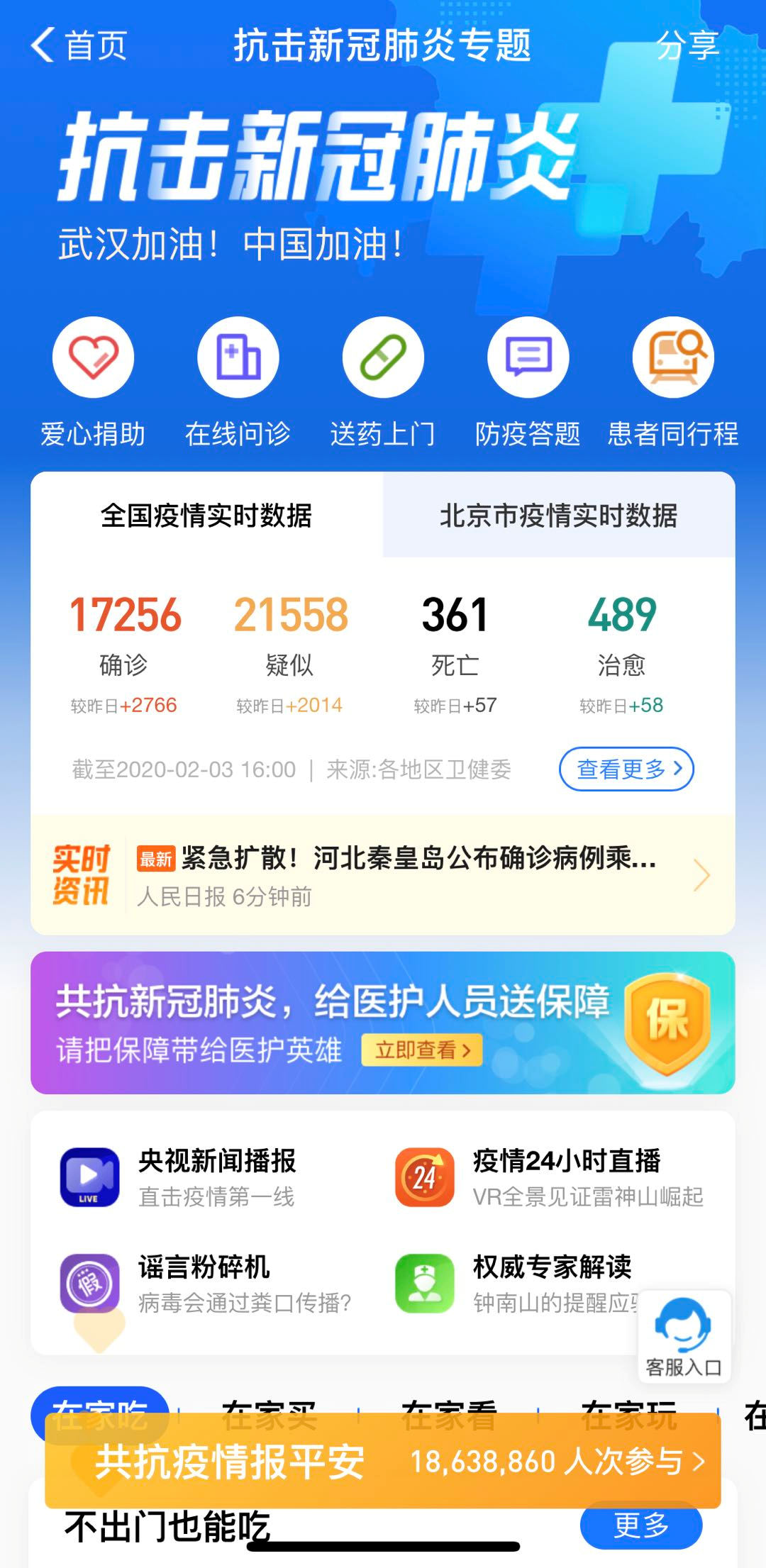The width and height of the screenshot is (766, 1568).
Task: Switch to 北京市疫情实时数据 tab
Action: pos(560,518)
